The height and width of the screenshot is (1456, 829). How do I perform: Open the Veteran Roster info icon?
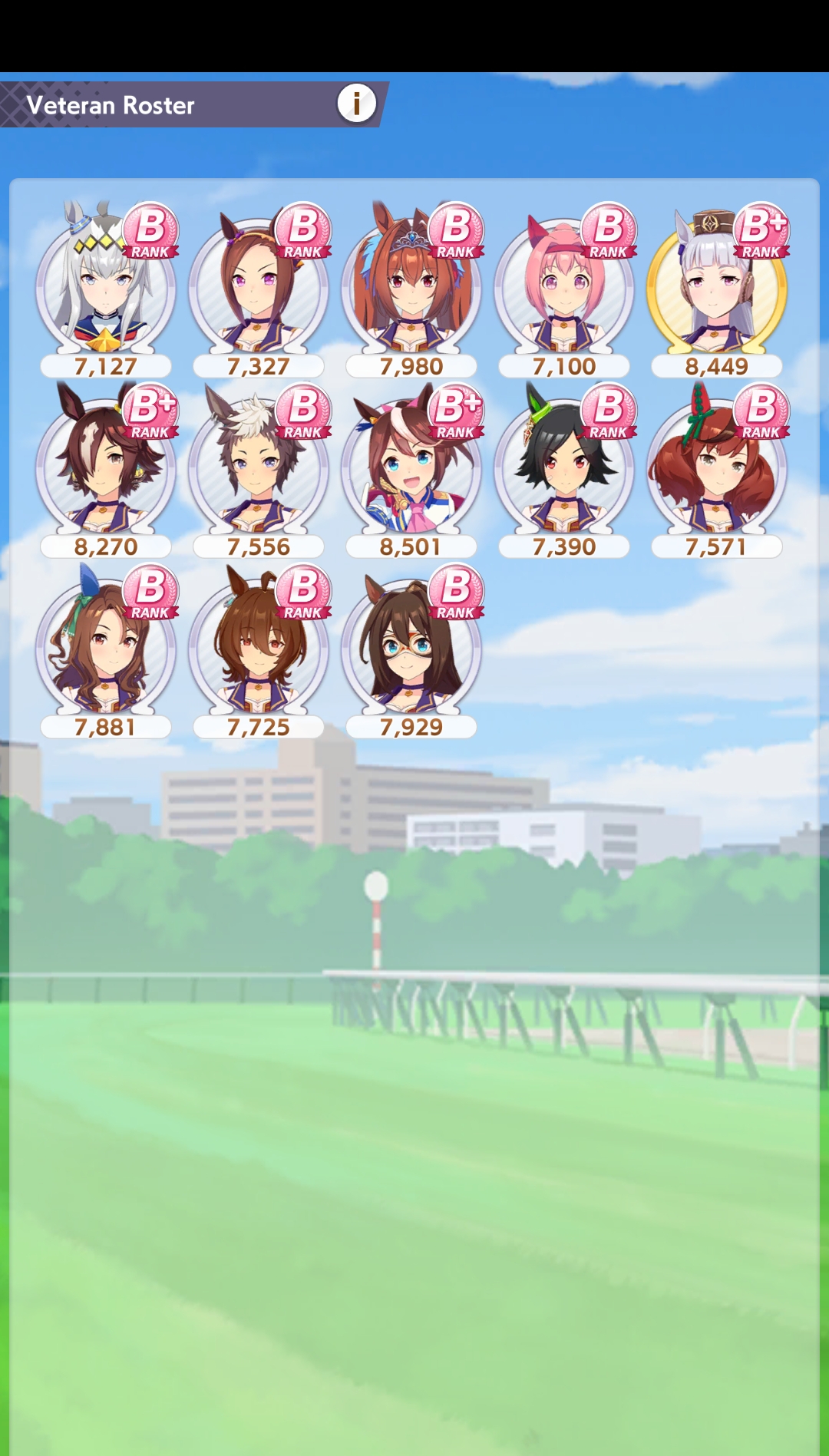pos(356,104)
